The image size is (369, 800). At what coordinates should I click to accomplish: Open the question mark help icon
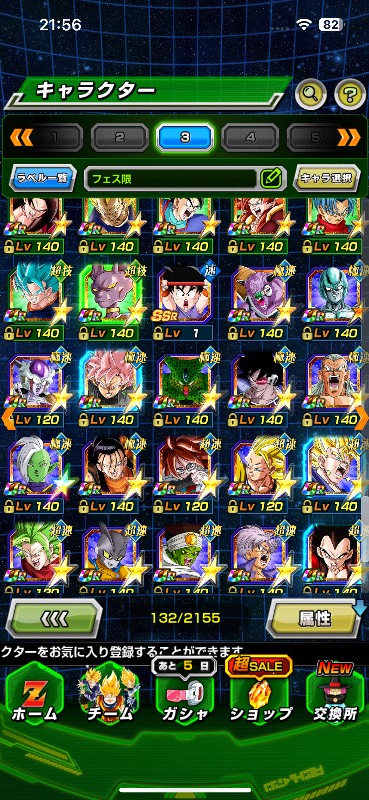(350, 93)
